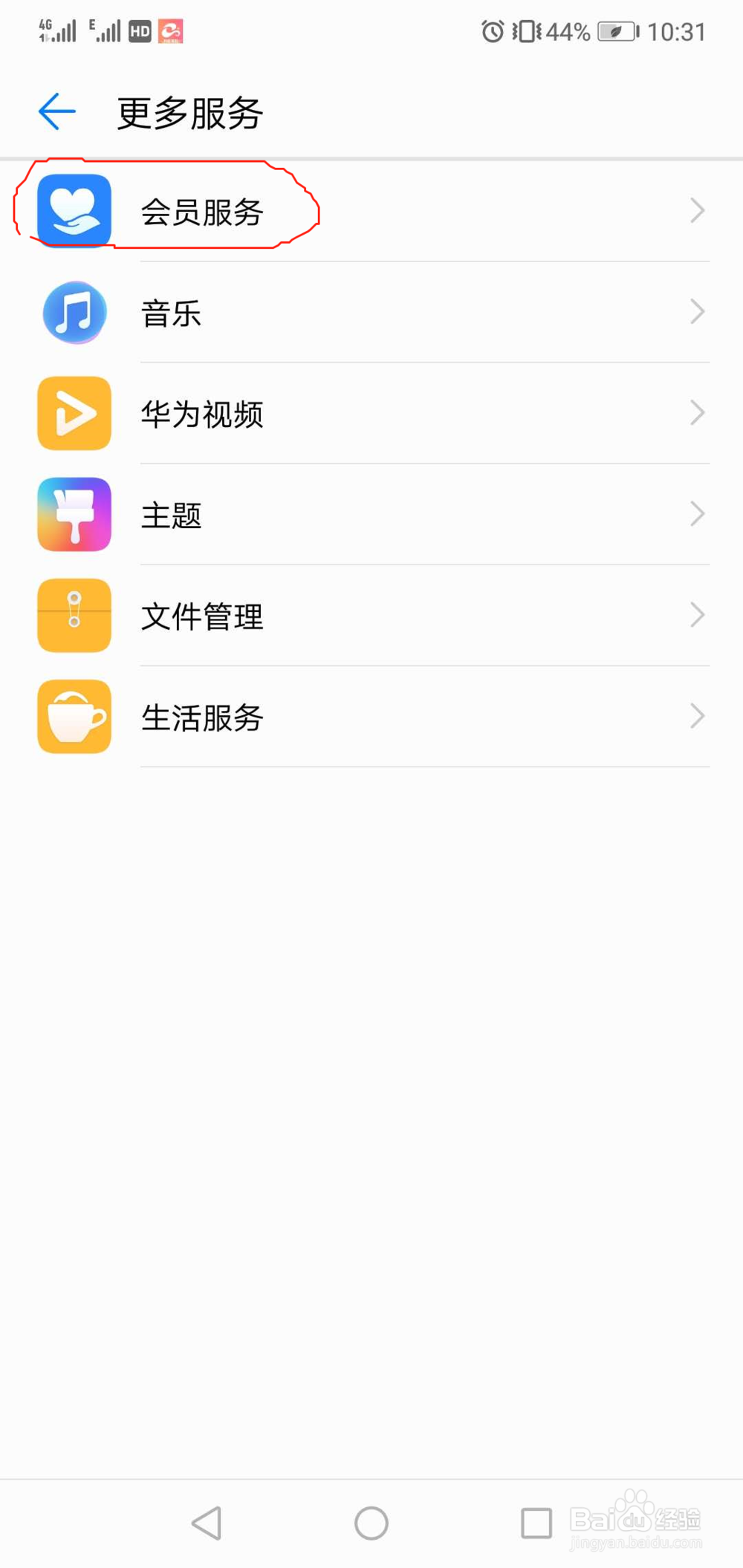
Task: Open the 会员服务 member service icon
Action: point(74,210)
